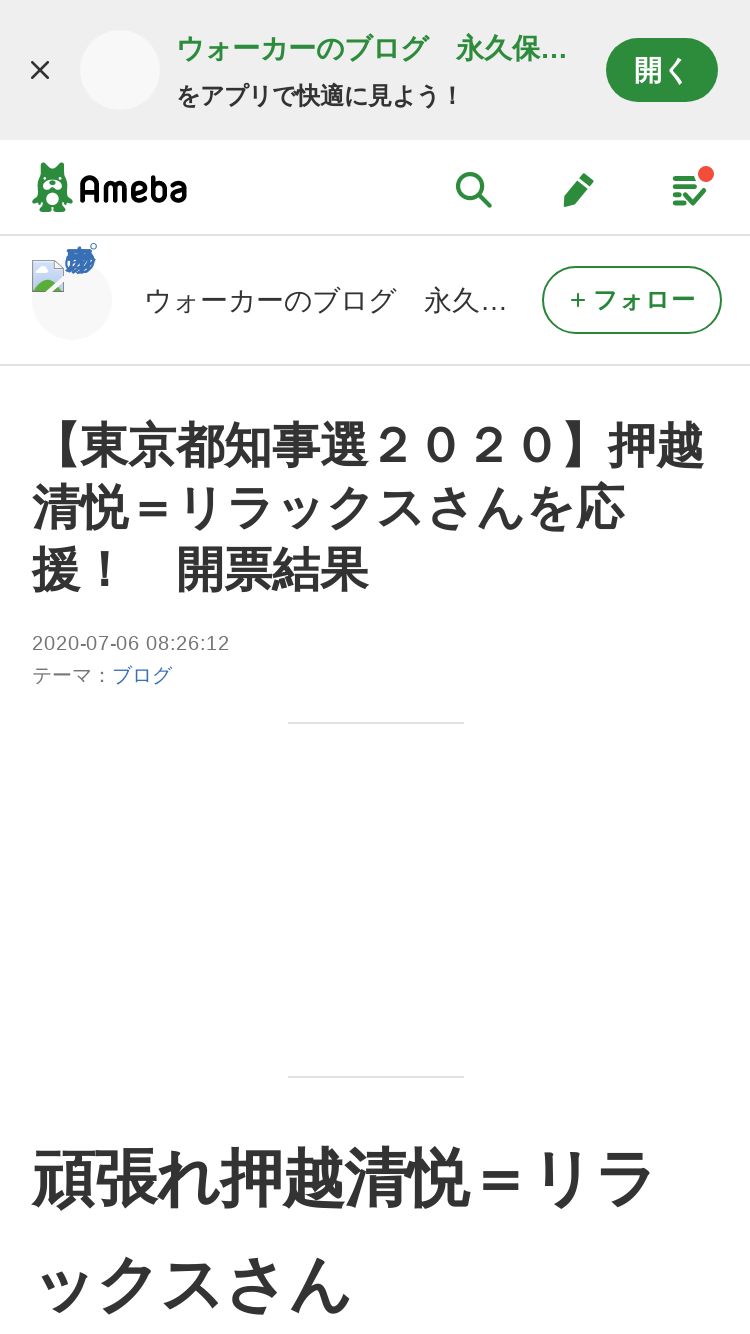The width and height of the screenshot is (750, 1334).
Task: Open the search magnifier icon
Action: (473, 189)
